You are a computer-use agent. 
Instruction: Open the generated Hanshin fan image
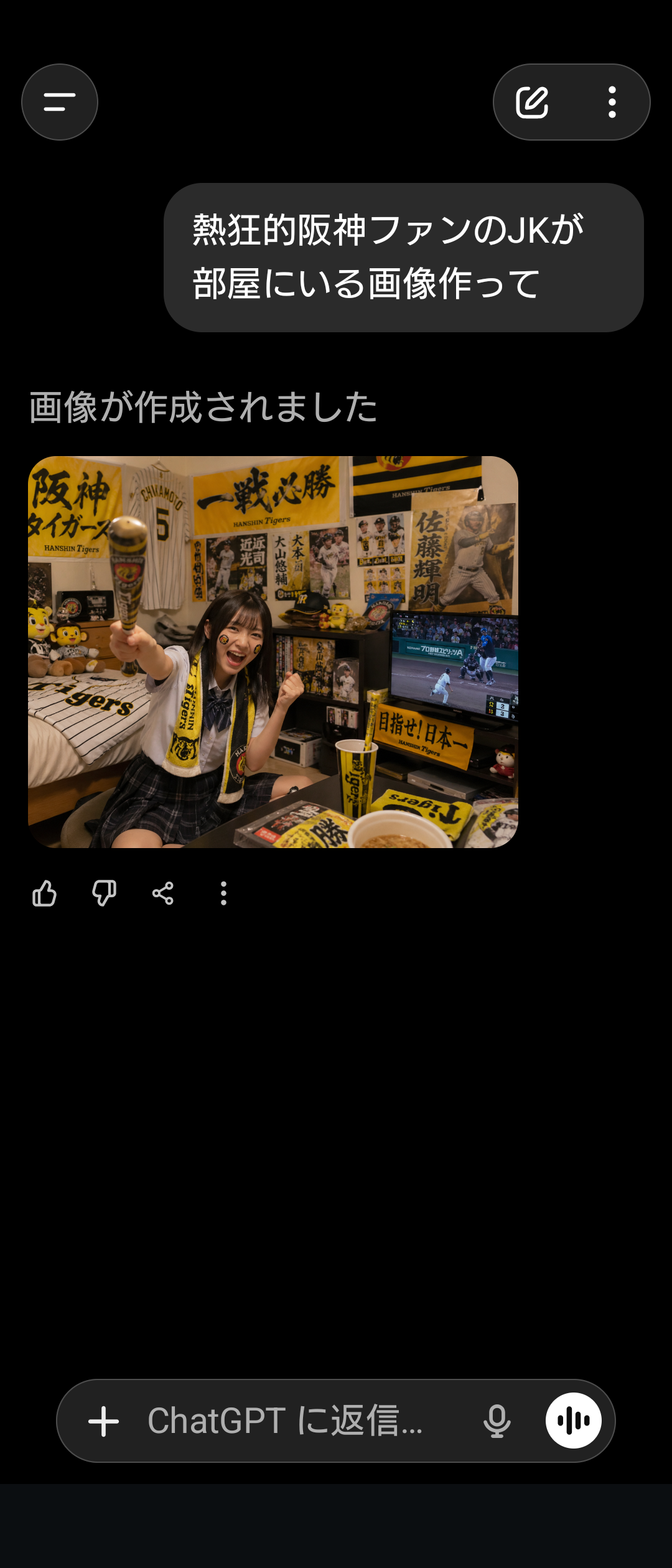tap(273, 651)
